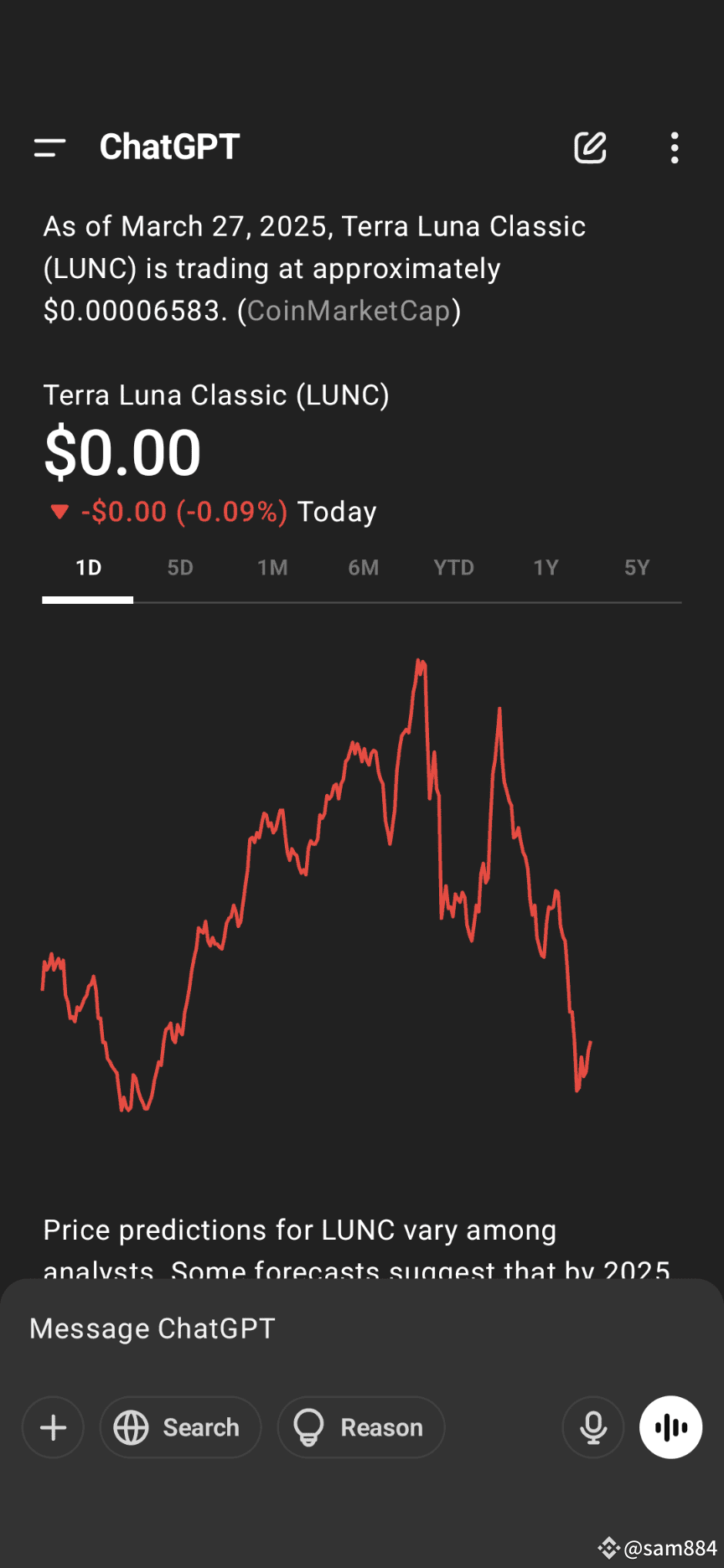
Task: Switch chart to 5D timeframe
Action: (x=179, y=567)
